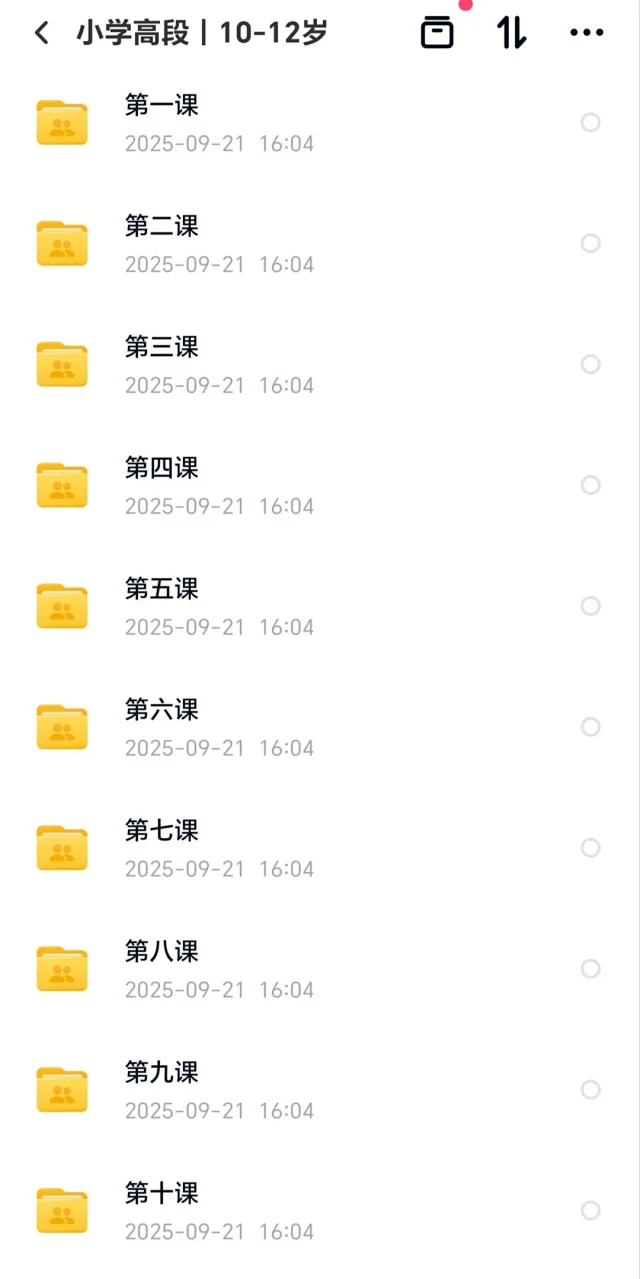Tick the selection circle for 第三课
Viewport: 640px width, 1279px height.
(x=591, y=364)
